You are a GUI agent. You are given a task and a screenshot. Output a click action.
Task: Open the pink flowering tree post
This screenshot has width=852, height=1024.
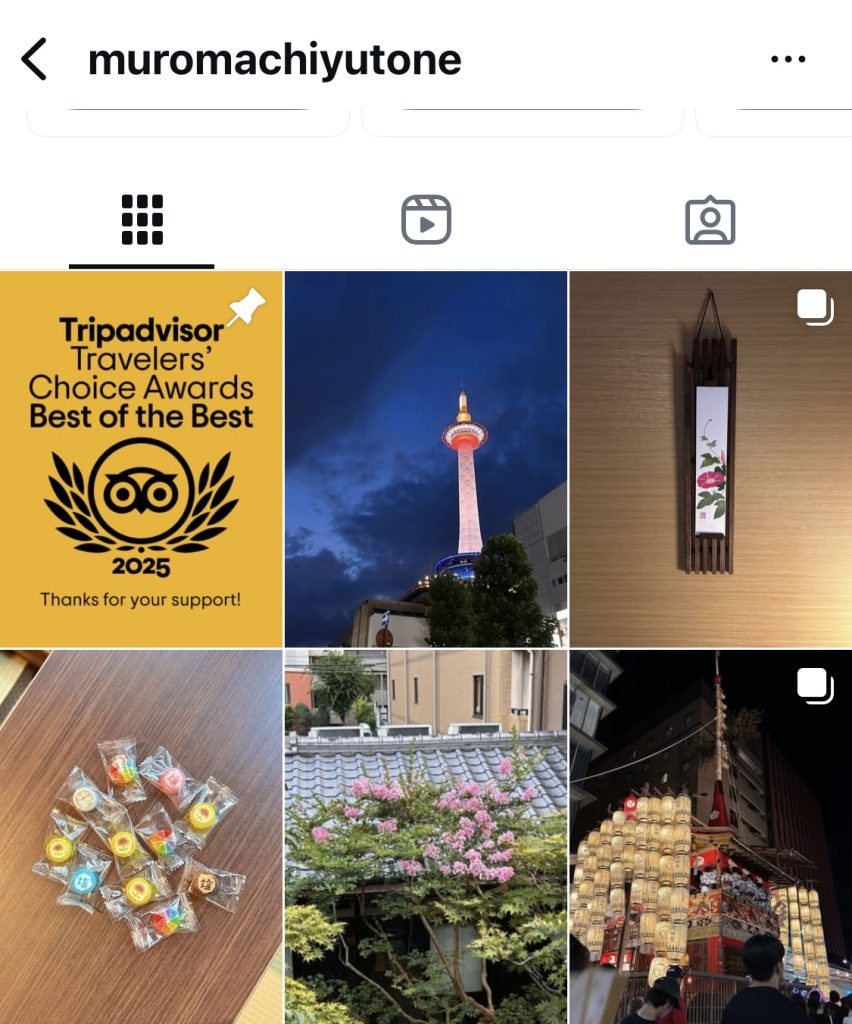[426, 837]
